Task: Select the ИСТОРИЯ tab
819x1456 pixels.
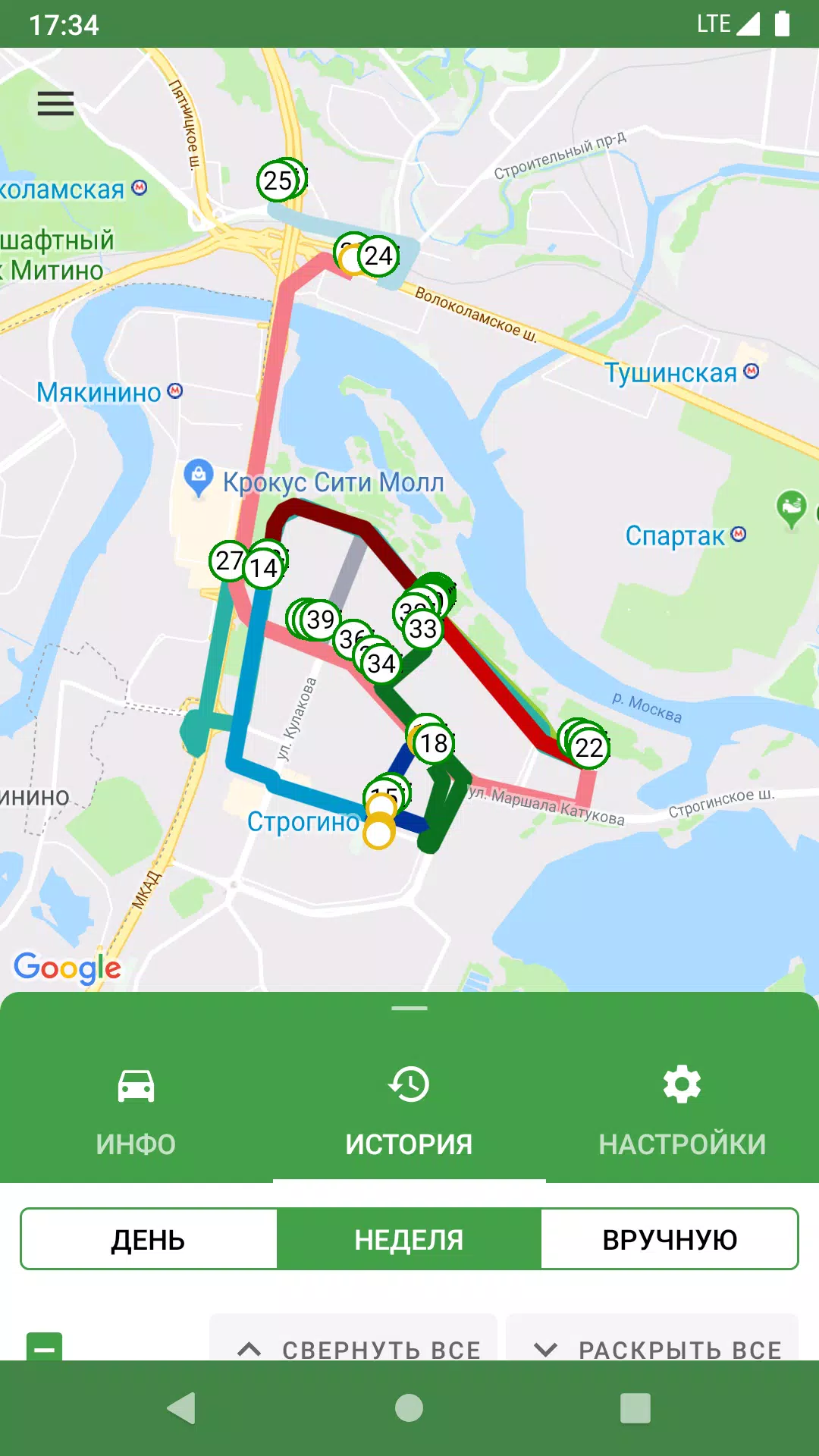Action: point(409,1110)
